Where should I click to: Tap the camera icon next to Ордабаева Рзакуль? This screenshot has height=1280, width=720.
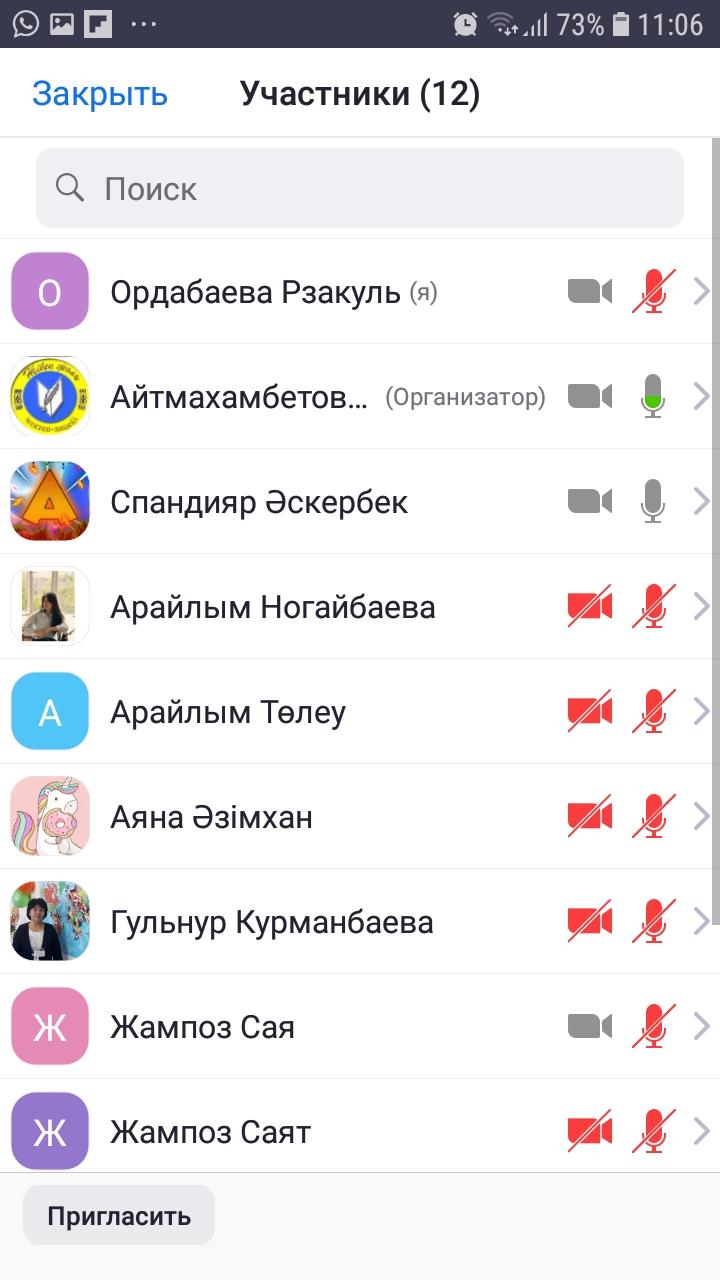590,292
